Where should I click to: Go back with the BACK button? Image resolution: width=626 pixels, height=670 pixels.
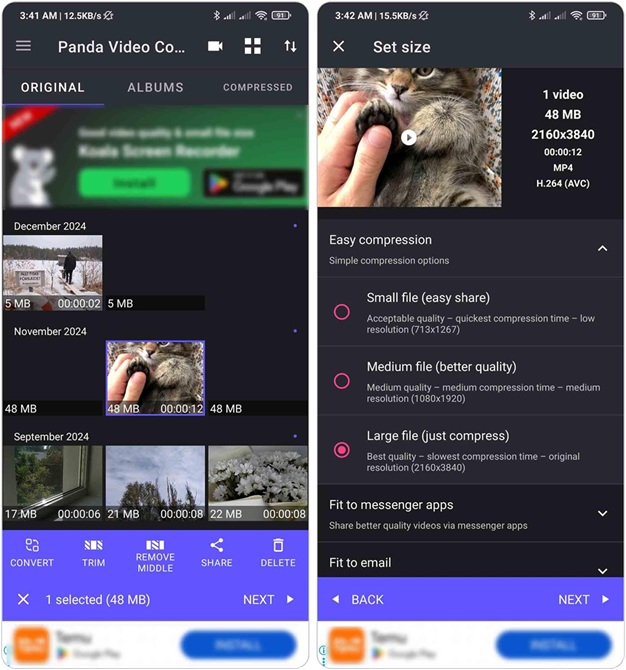click(x=358, y=599)
